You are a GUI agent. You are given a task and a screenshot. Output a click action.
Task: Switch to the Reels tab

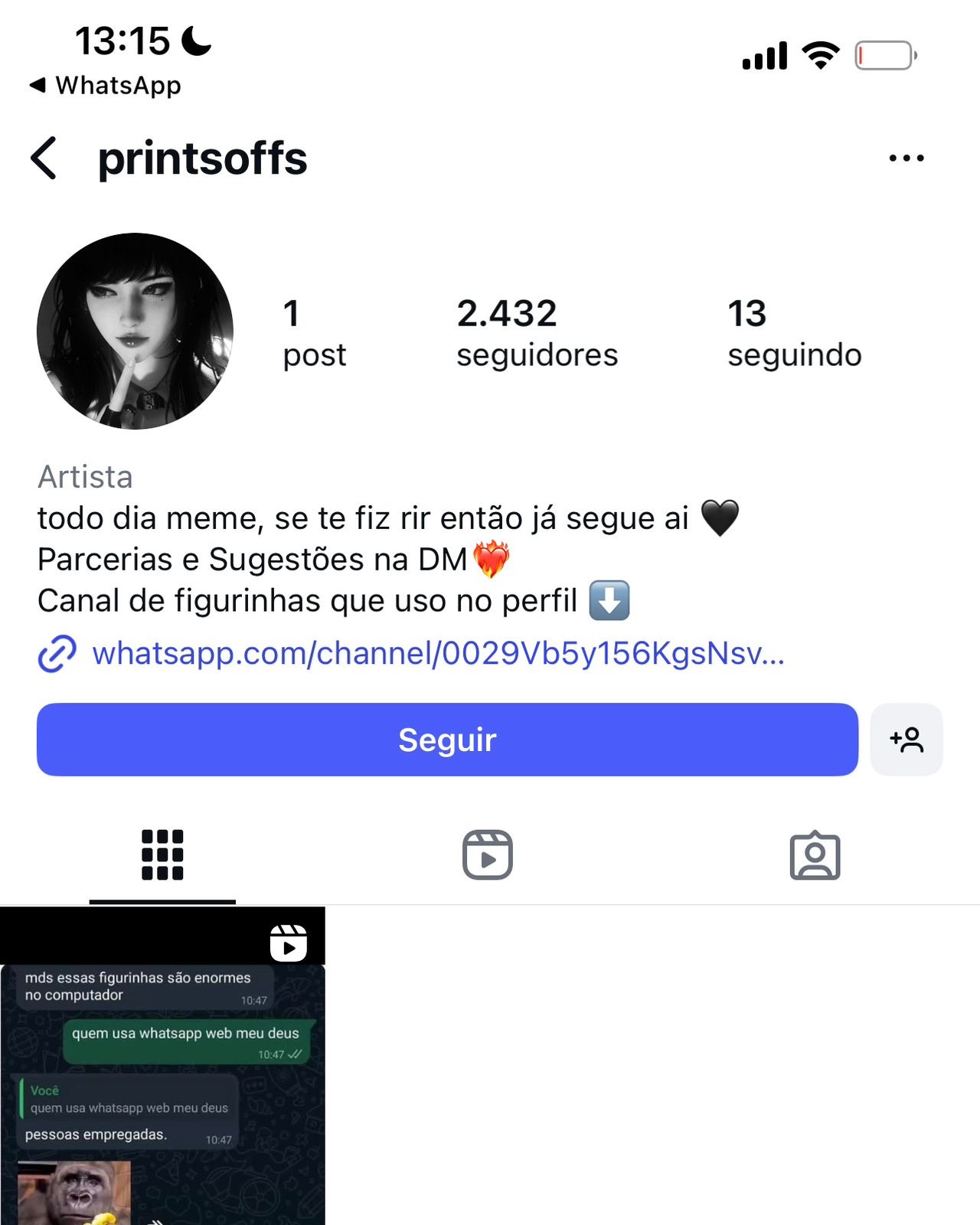pyautogui.click(x=488, y=855)
